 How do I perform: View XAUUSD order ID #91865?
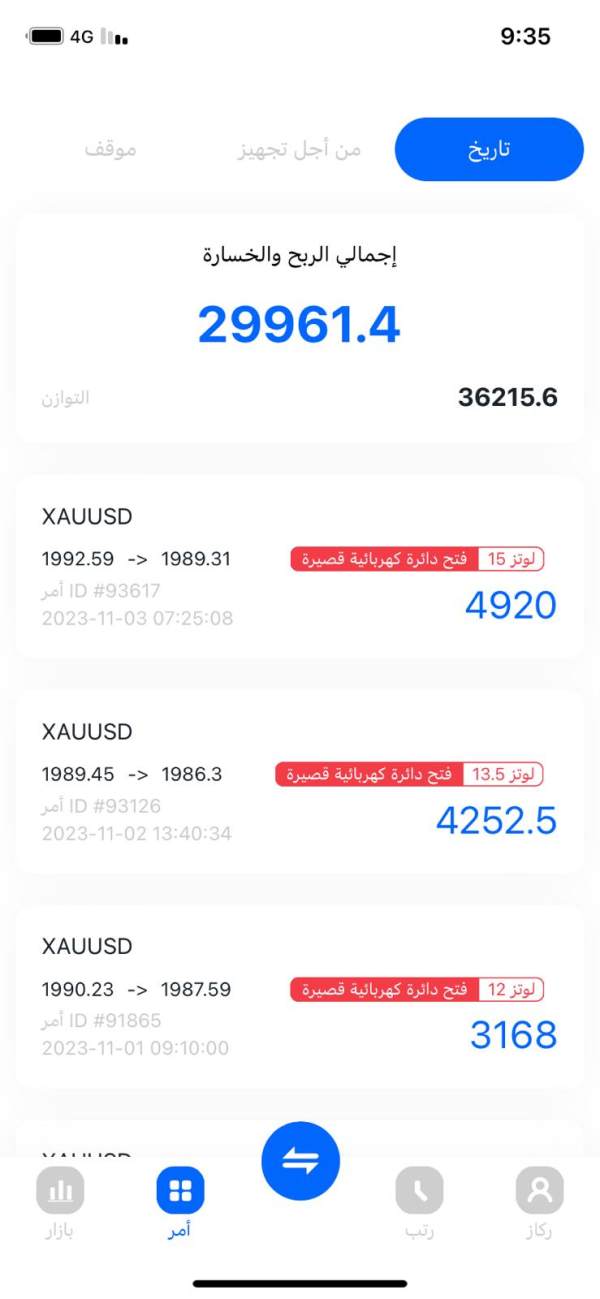(x=299, y=996)
